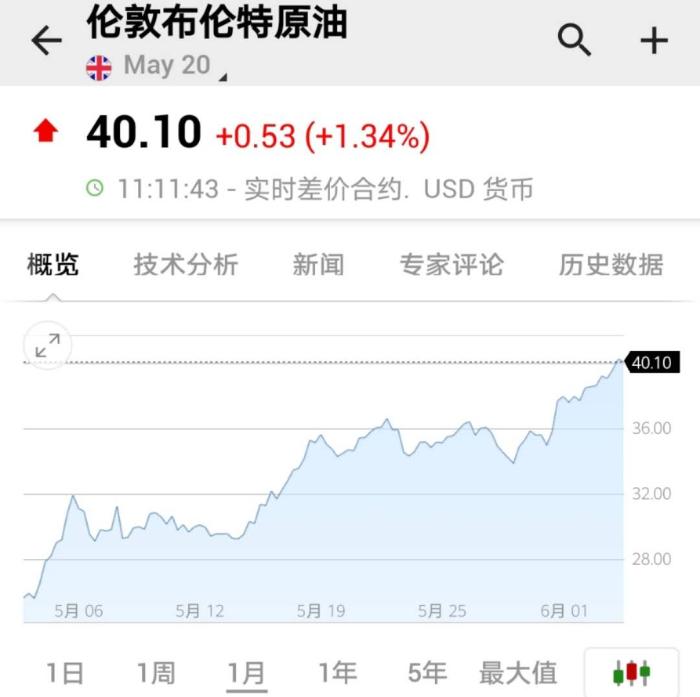This screenshot has width=700, height=697.
Task: Add instrument with the plus icon
Action: (654, 41)
